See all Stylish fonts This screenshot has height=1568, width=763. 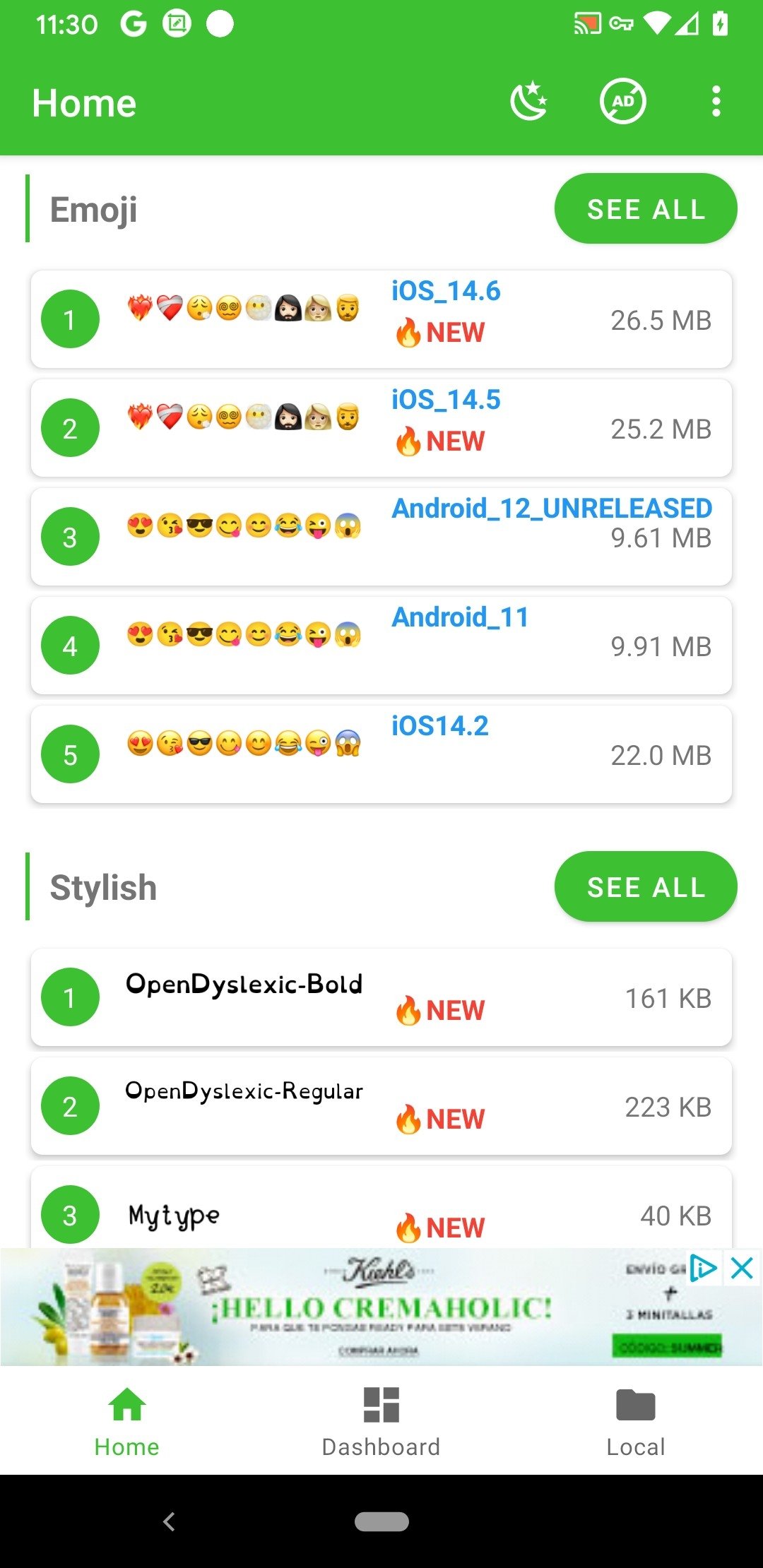(x=646, y=887)
